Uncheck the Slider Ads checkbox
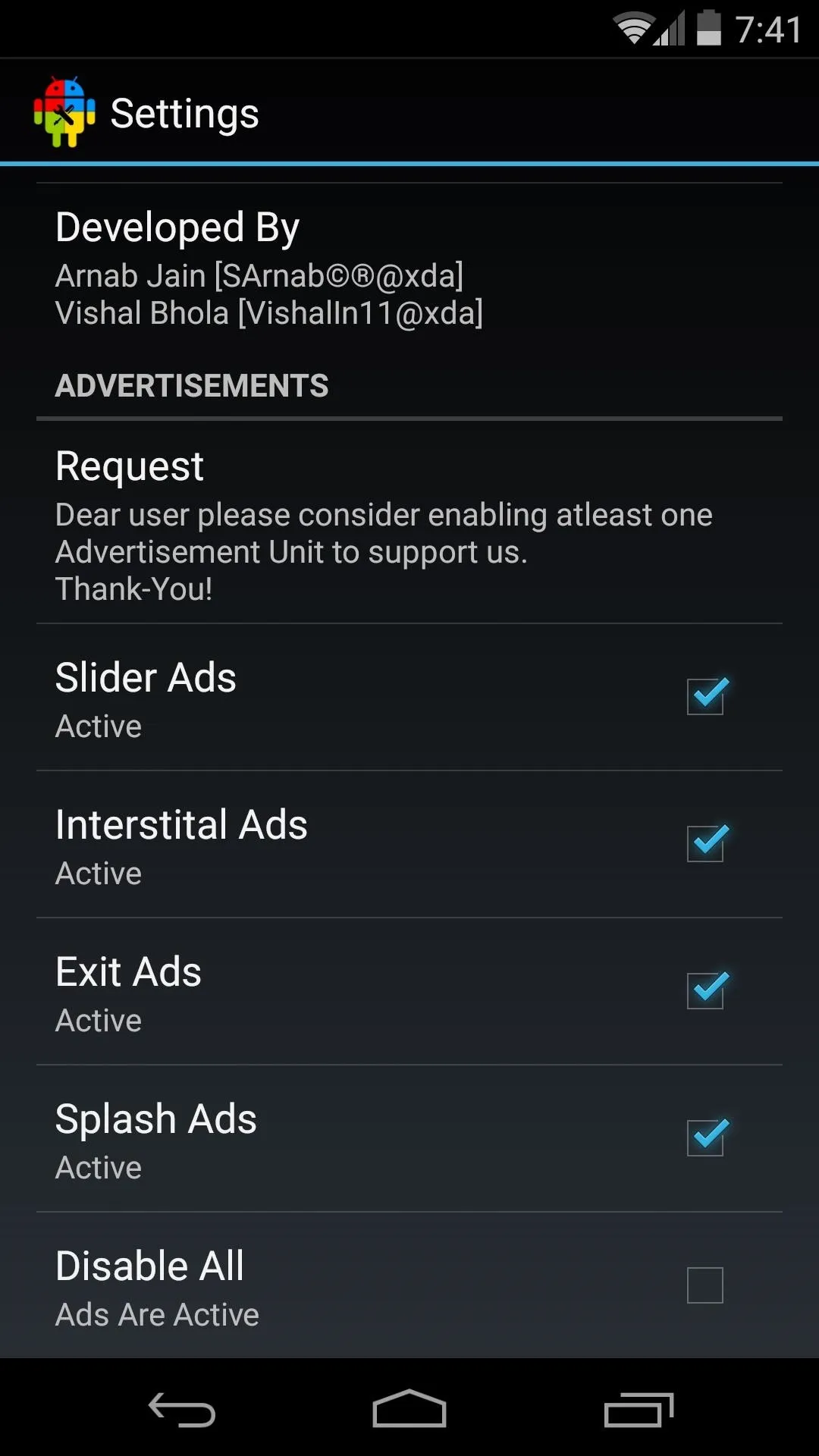This screenshot has height=1456, width=819. (705, 696)
